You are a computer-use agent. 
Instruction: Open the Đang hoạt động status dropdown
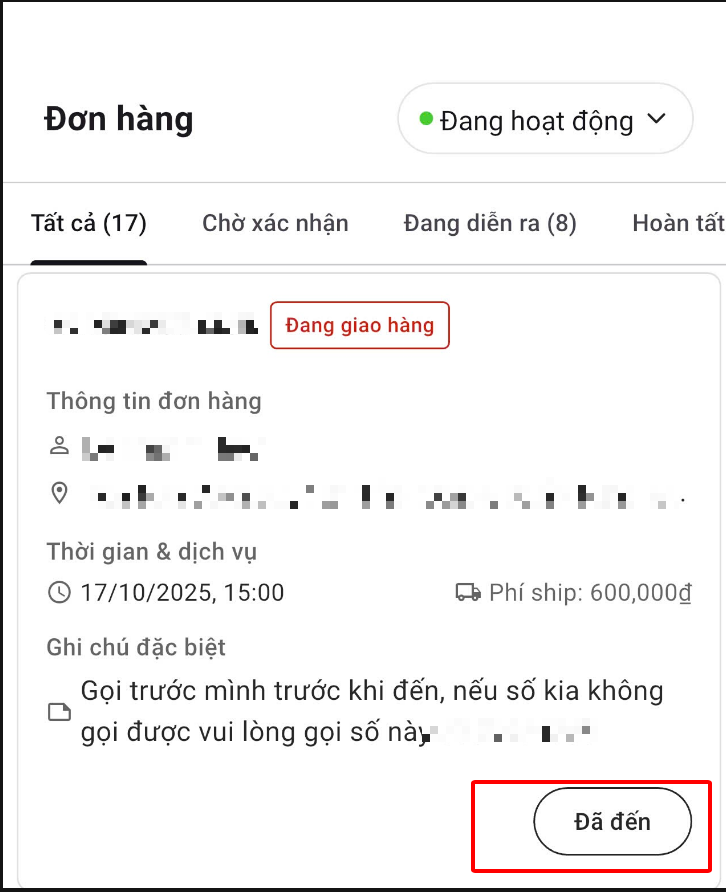(545, 120)
